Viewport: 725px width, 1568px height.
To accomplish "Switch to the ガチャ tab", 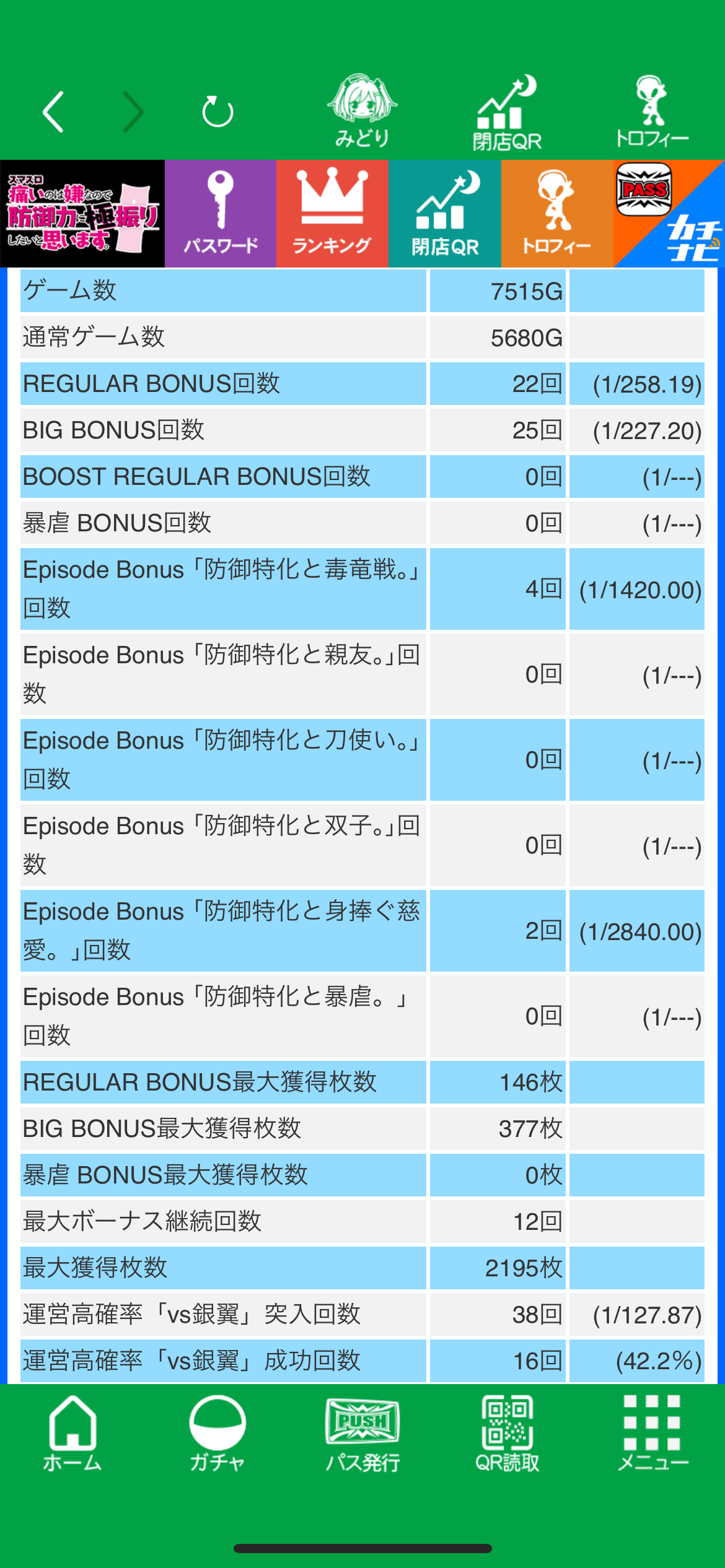I will pyautogui.click(x=217, y=1434).
